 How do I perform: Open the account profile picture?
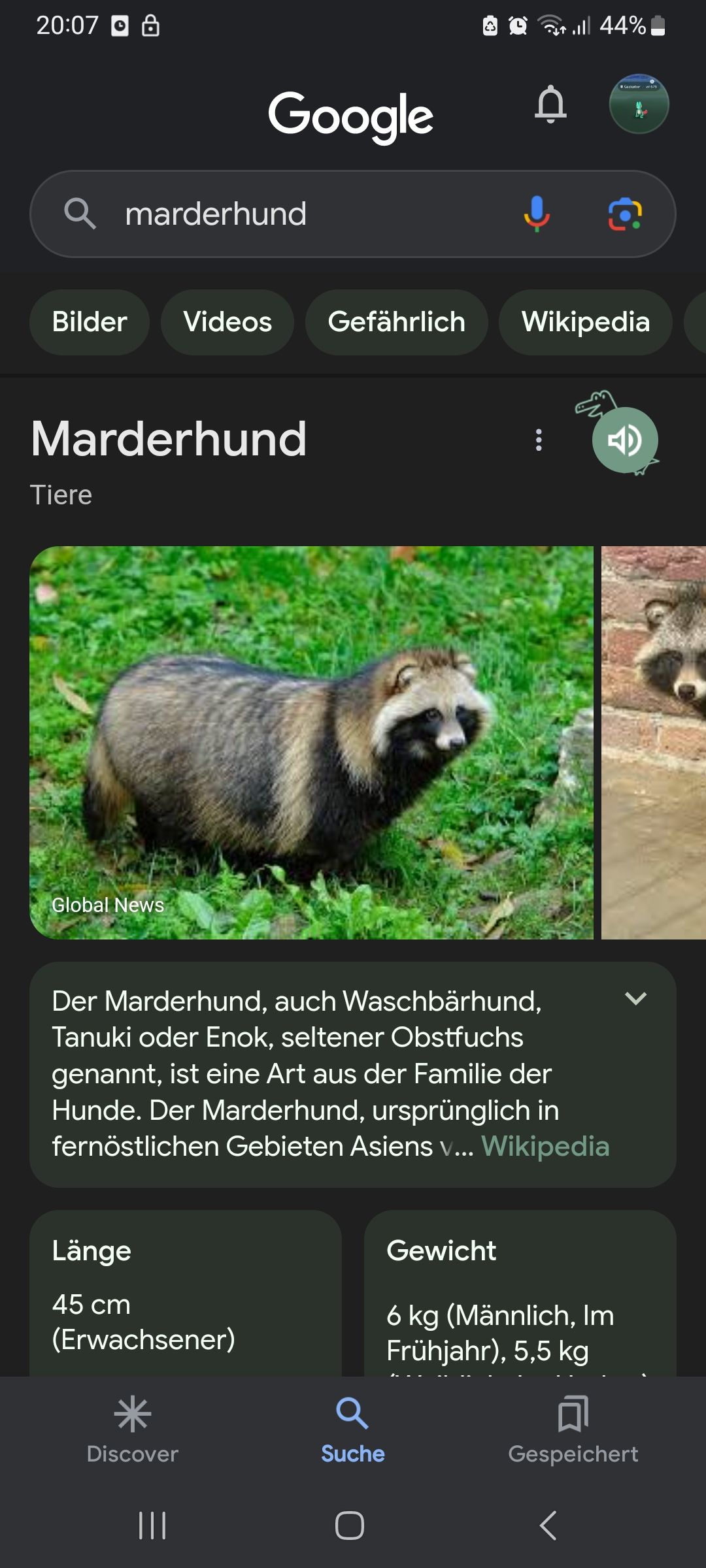(639, 105)
